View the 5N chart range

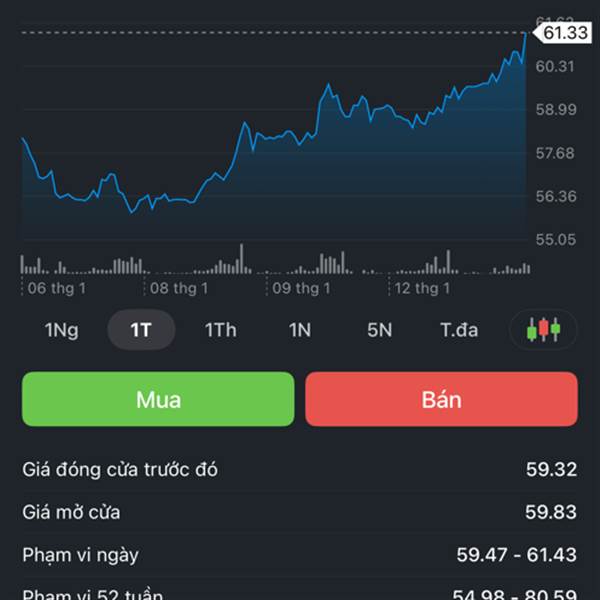pyautogui.click(x=379, y=330)
